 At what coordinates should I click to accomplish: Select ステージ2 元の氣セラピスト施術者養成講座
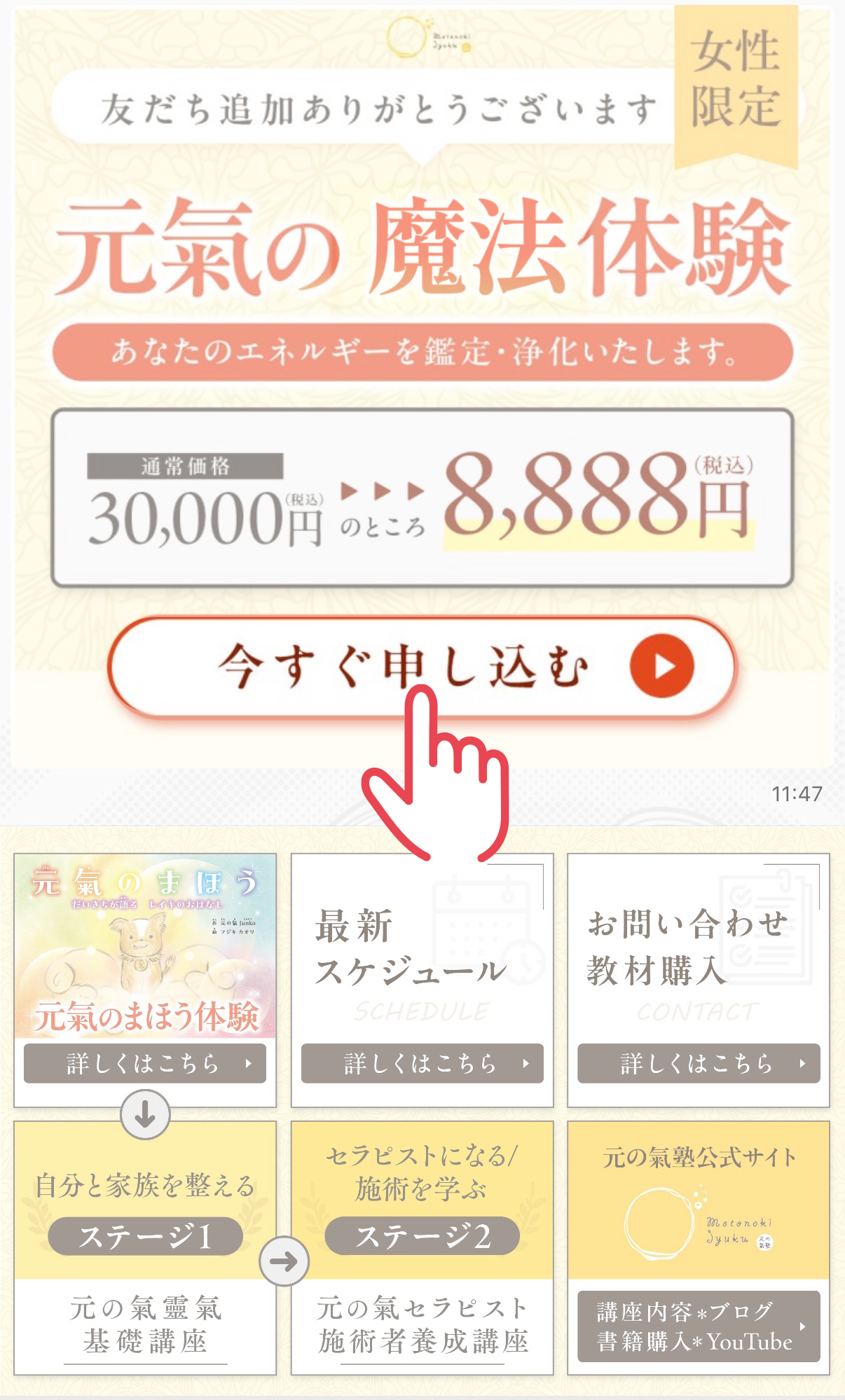422,1248
